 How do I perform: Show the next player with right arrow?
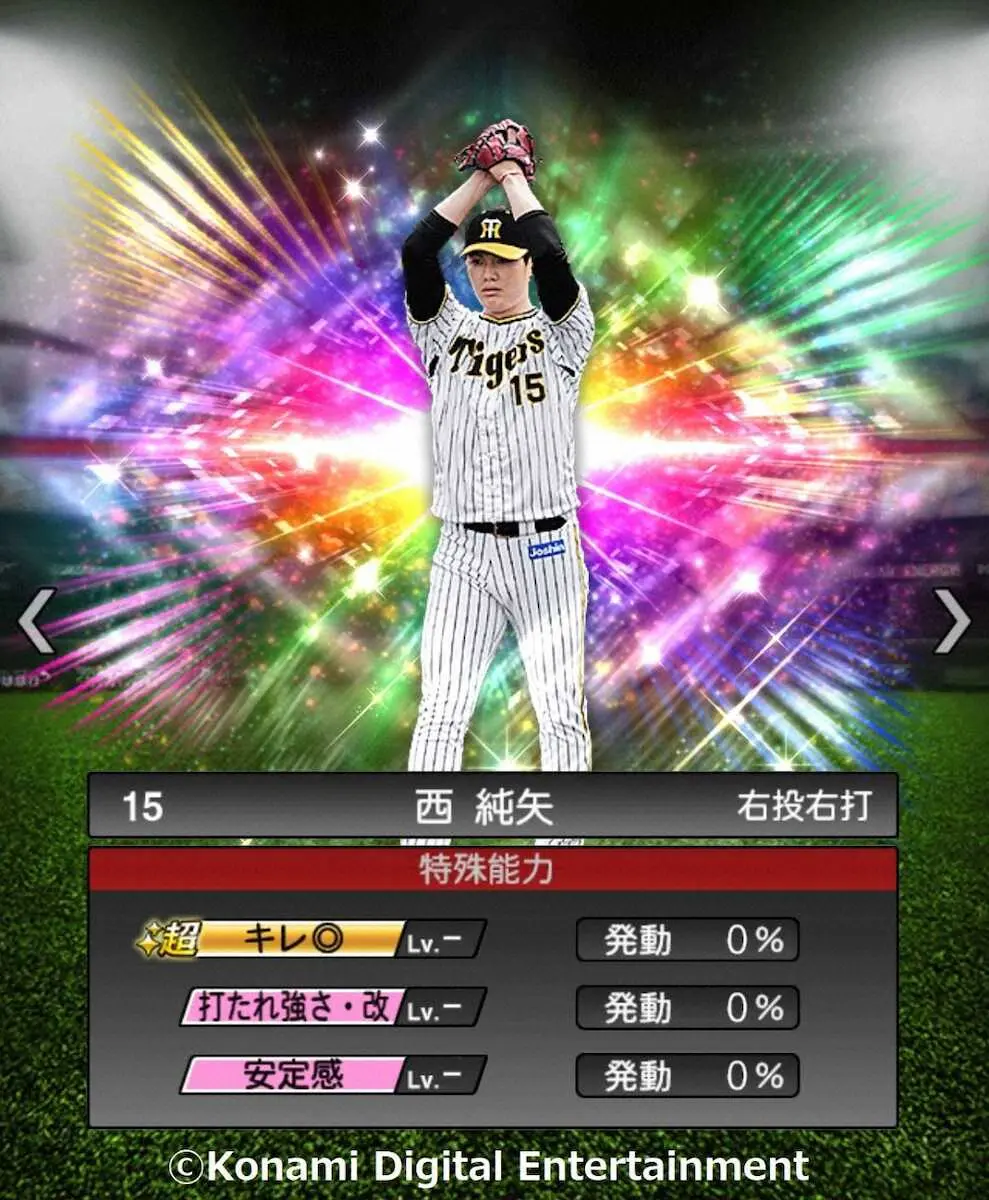pyautogui.click(x=951, y=621)
